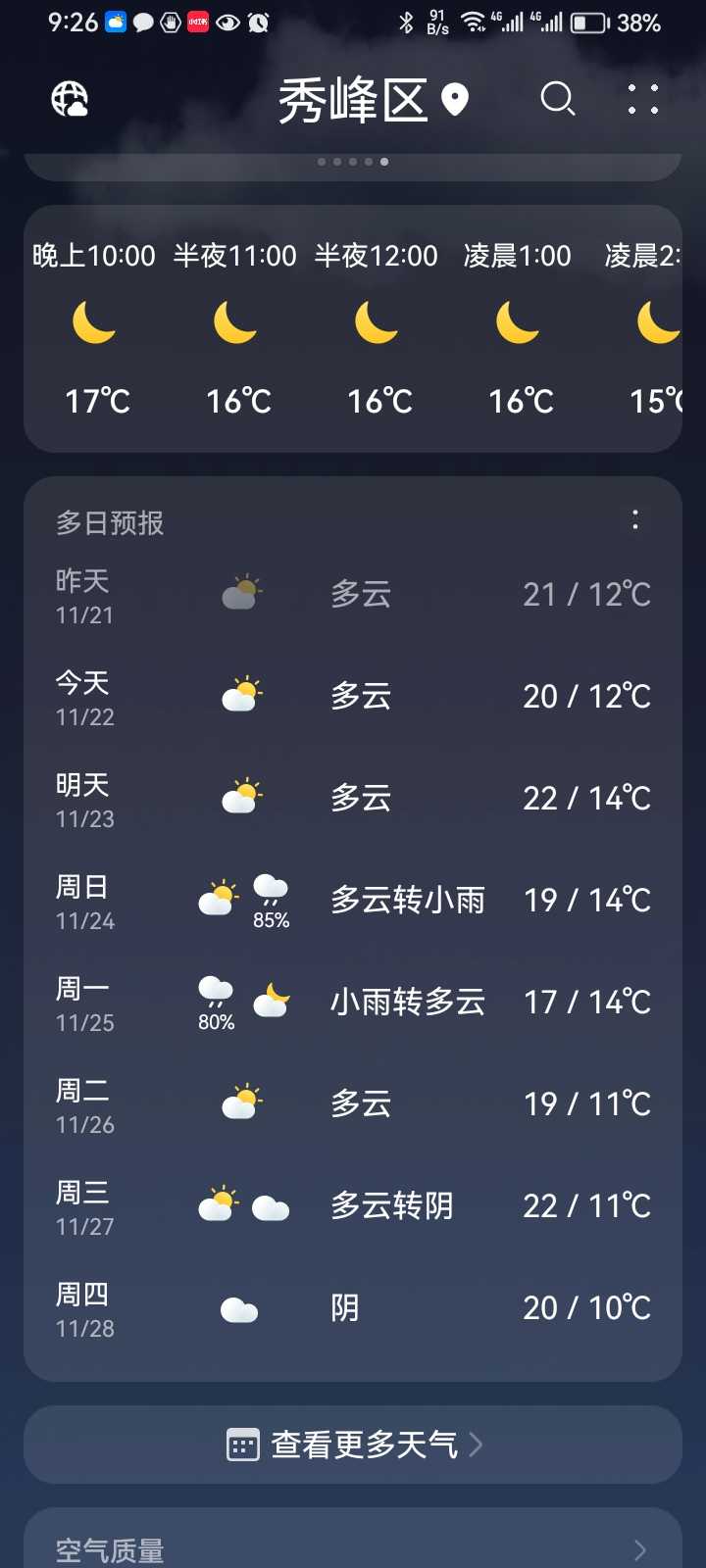The height and width of the screenshot is (1568, 706).
Task: Open the four-dot menu in top bar
Action: point(643,99)
